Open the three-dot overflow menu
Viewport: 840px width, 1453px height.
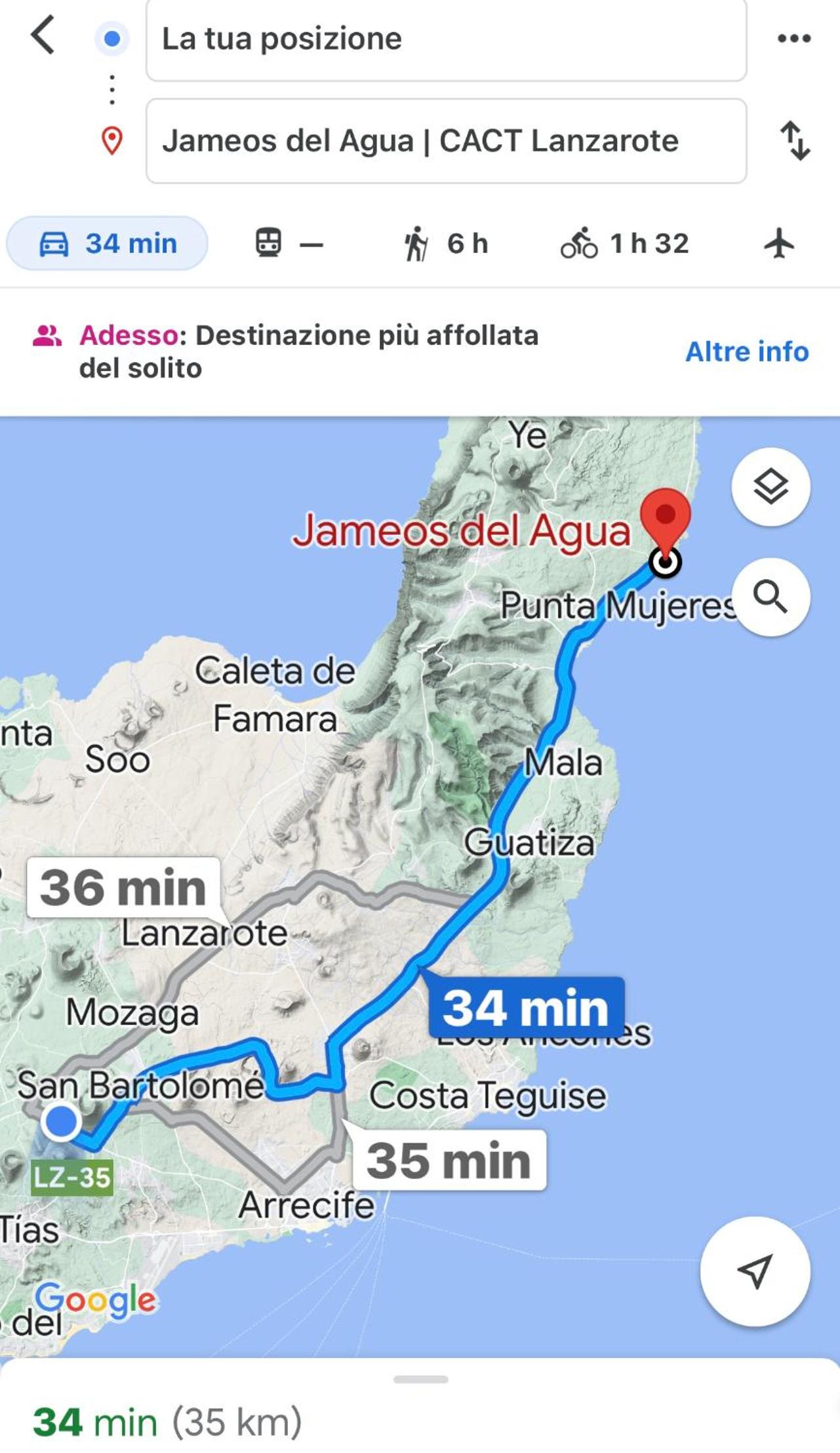(794, 39)
